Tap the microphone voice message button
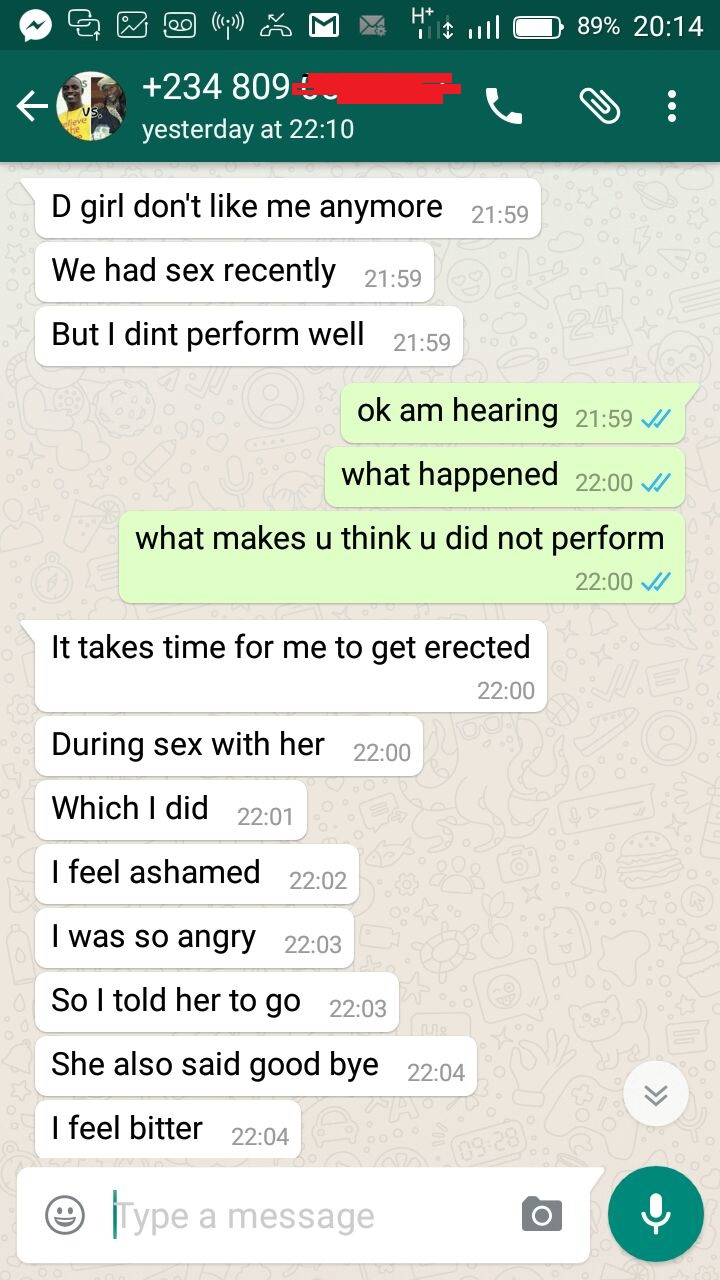Image resolution: width=720 pixels, height=1280 pixels. click(x=656, y=1214)
